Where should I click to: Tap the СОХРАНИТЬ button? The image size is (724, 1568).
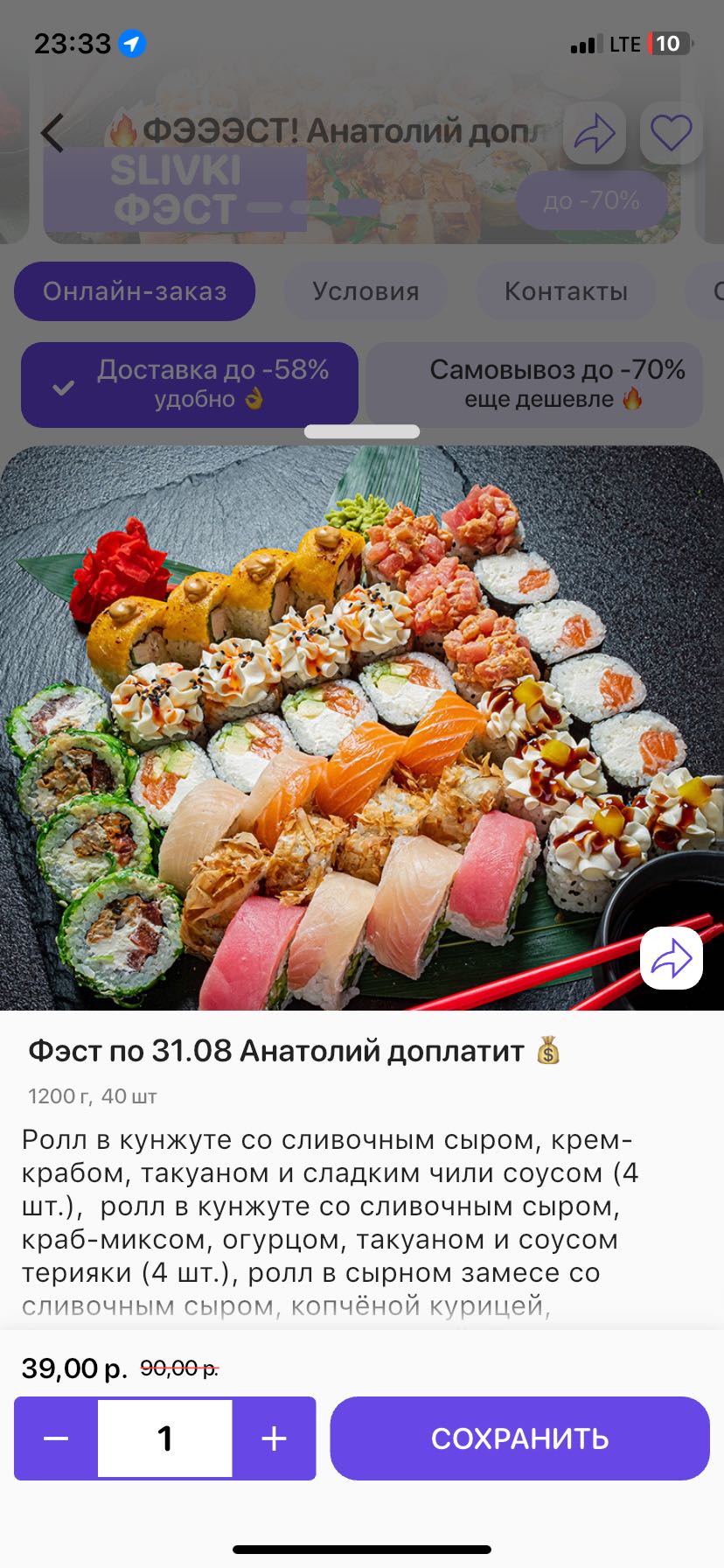tap(519, 1438)
